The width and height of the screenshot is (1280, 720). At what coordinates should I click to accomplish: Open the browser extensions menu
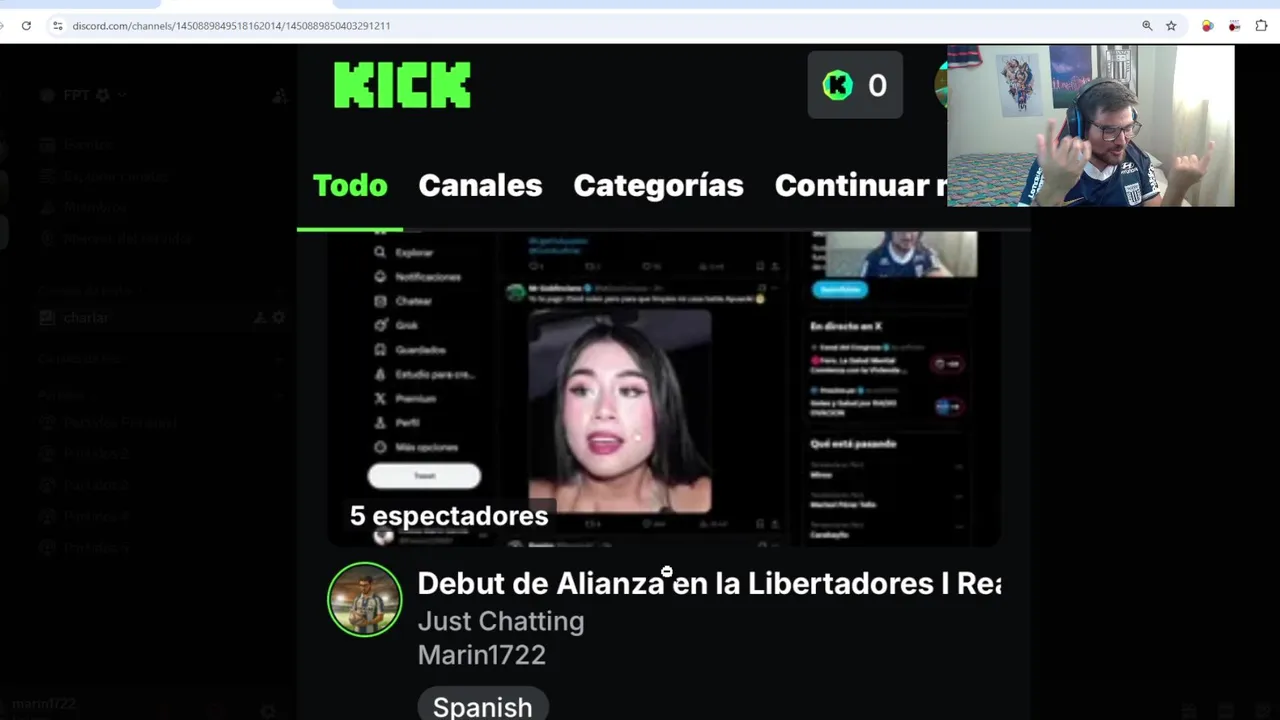1261,26
